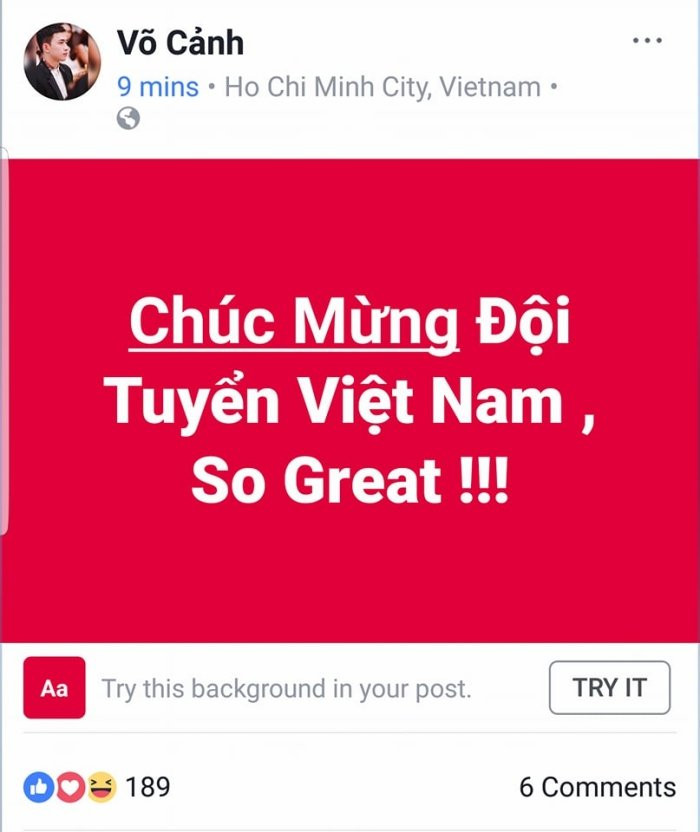Open Võ Cảnh's profile picture
This screenshot has height=832, width=700.
62,62
